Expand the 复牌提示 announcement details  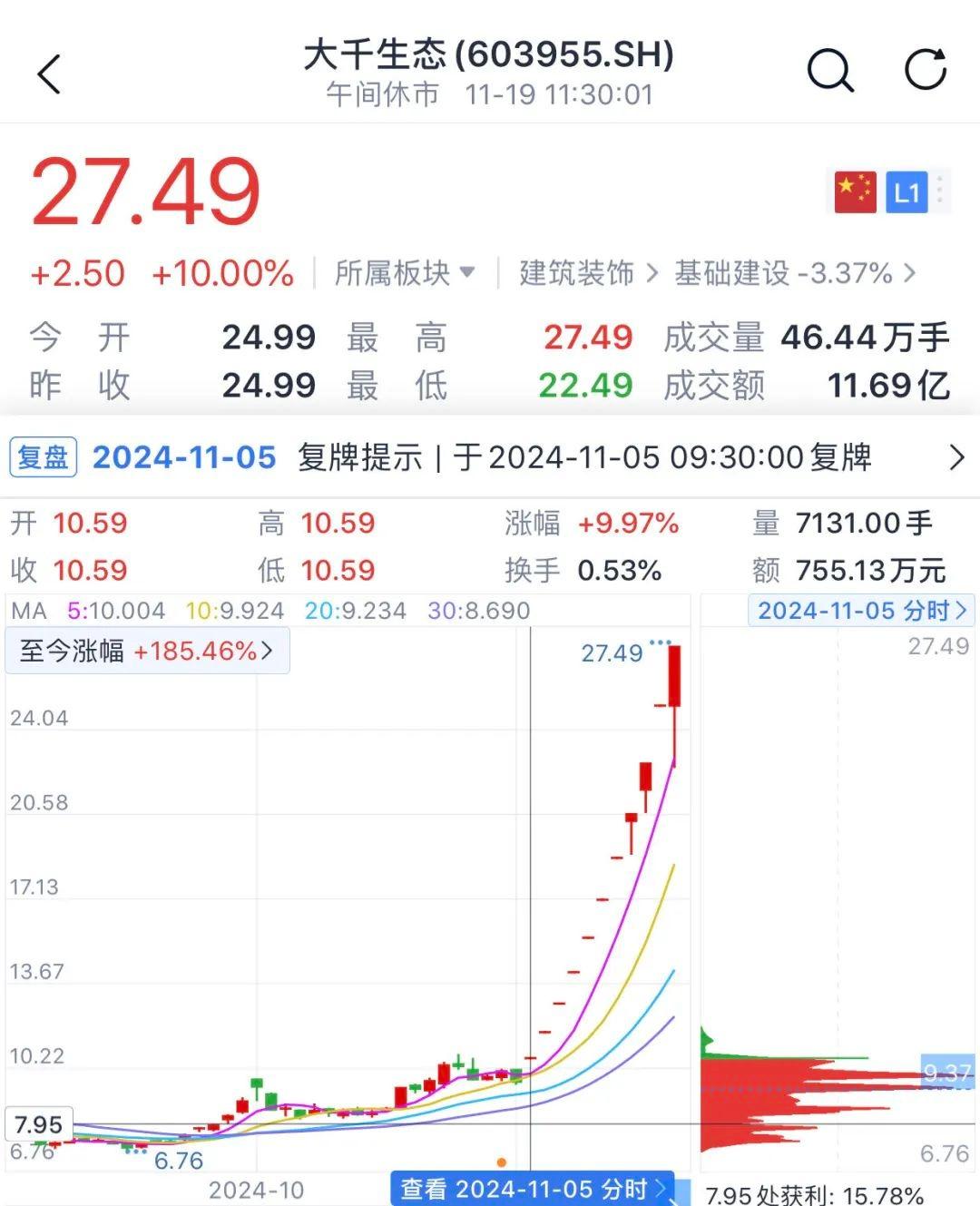[953, 457]
